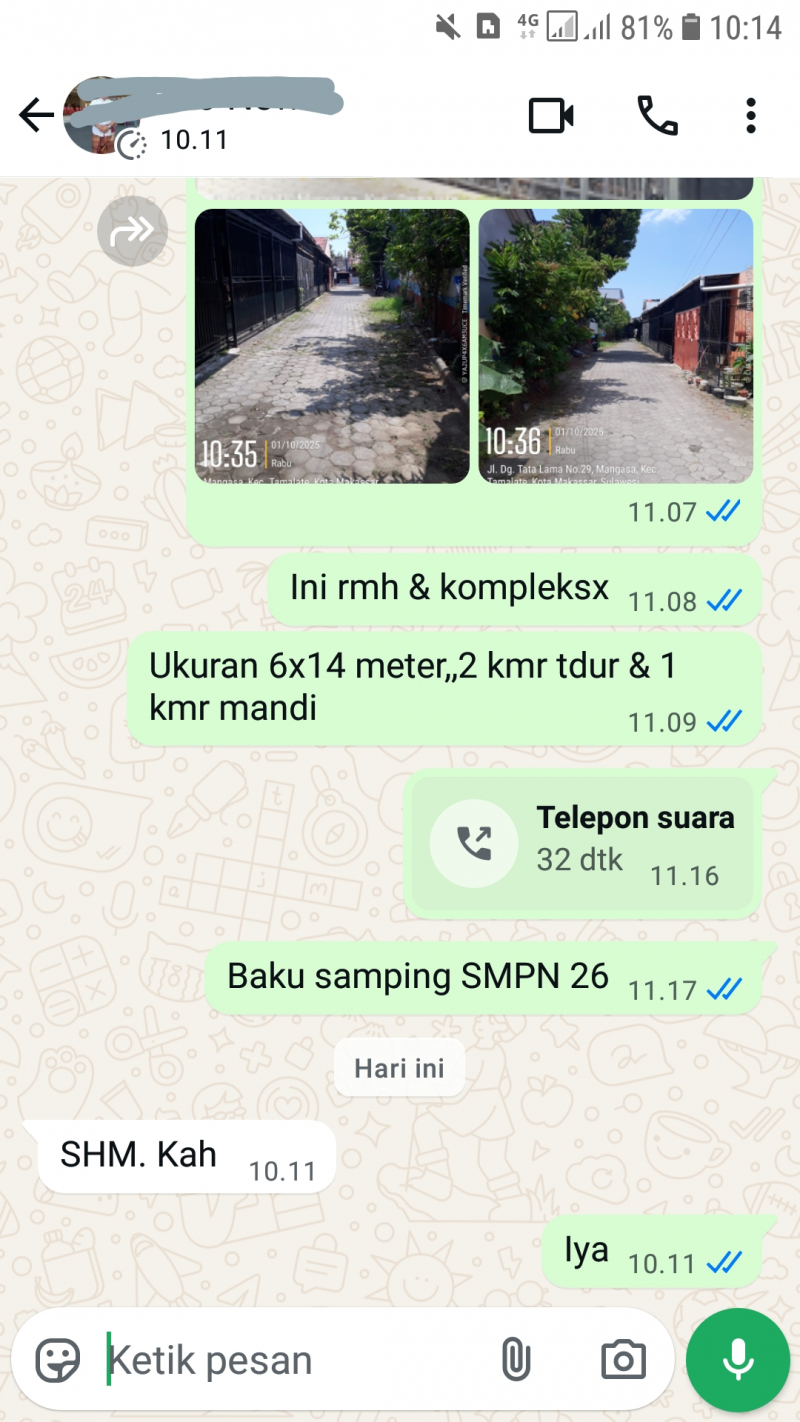Tap the voice message microphone button
The width and height of the screenshot is (800, 1422).
tap(738, 1360)
